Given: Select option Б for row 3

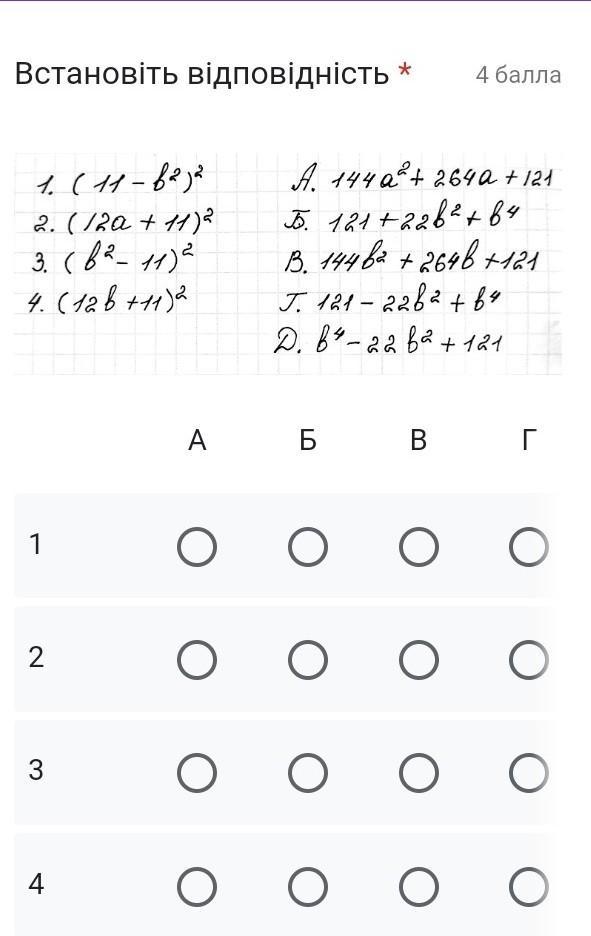Looking at the screenshot, I should click(307, 773).
